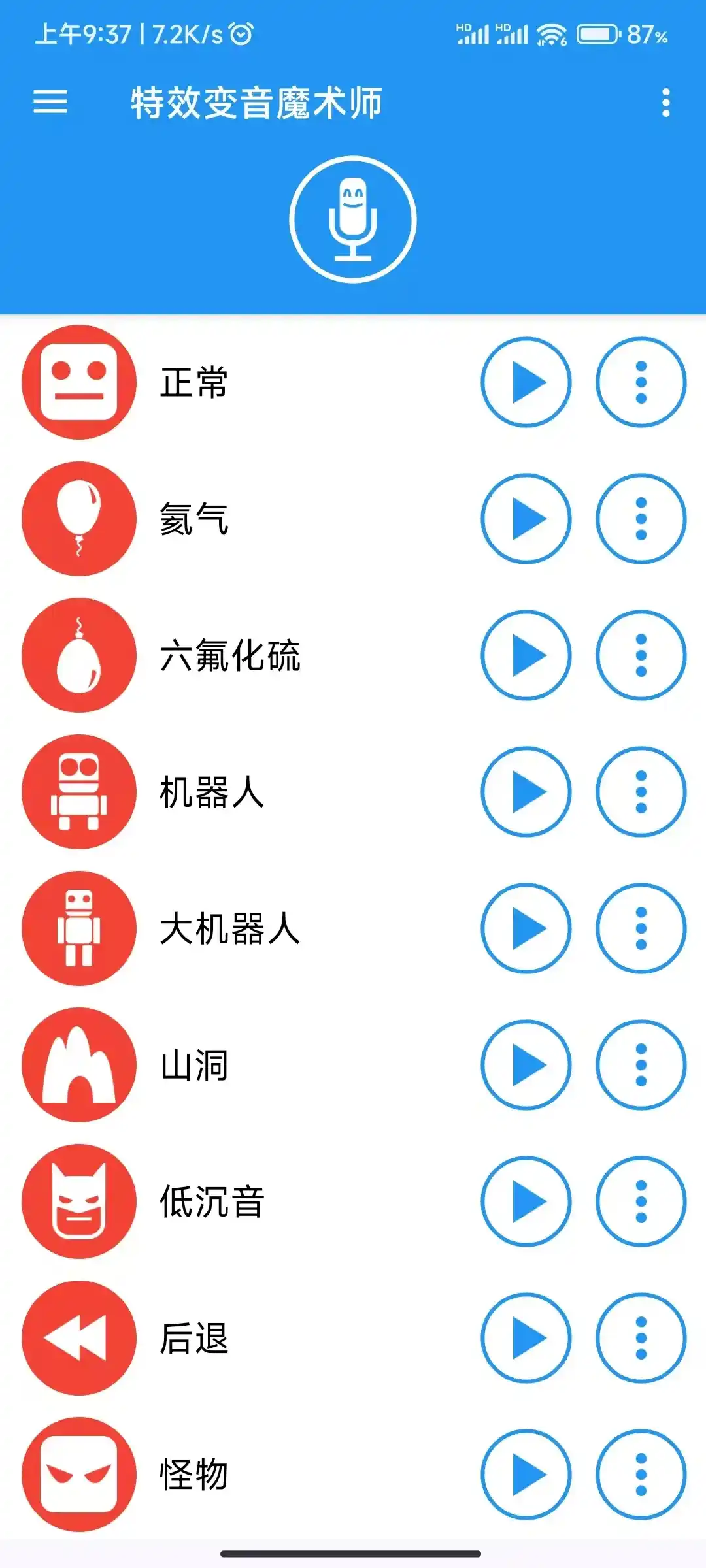This screenshot has height=1568, width=706.
Task: Open options for the 正常 voice effect
Action: coord(641,382)
